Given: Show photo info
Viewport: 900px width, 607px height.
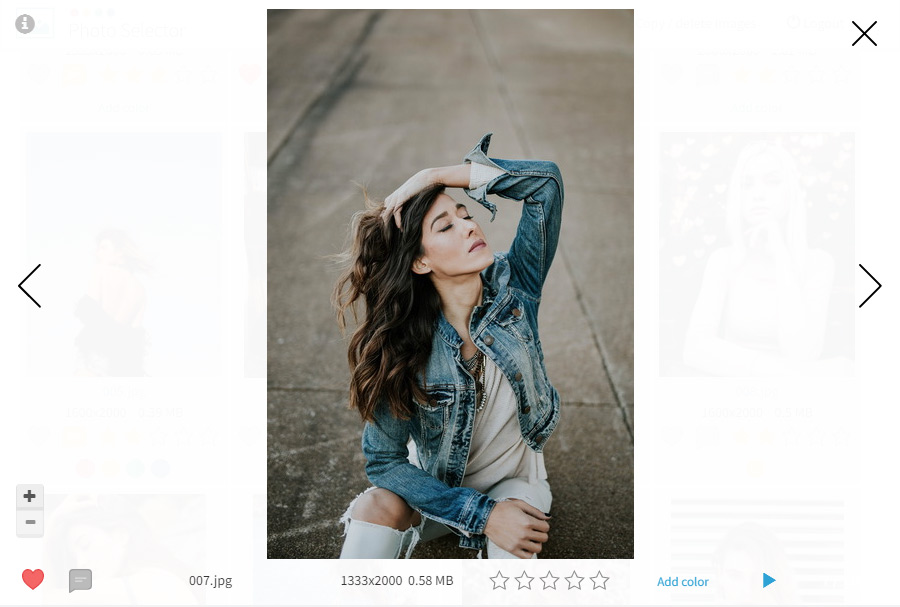Looking at the screenshot, I should tap(25, 24).
